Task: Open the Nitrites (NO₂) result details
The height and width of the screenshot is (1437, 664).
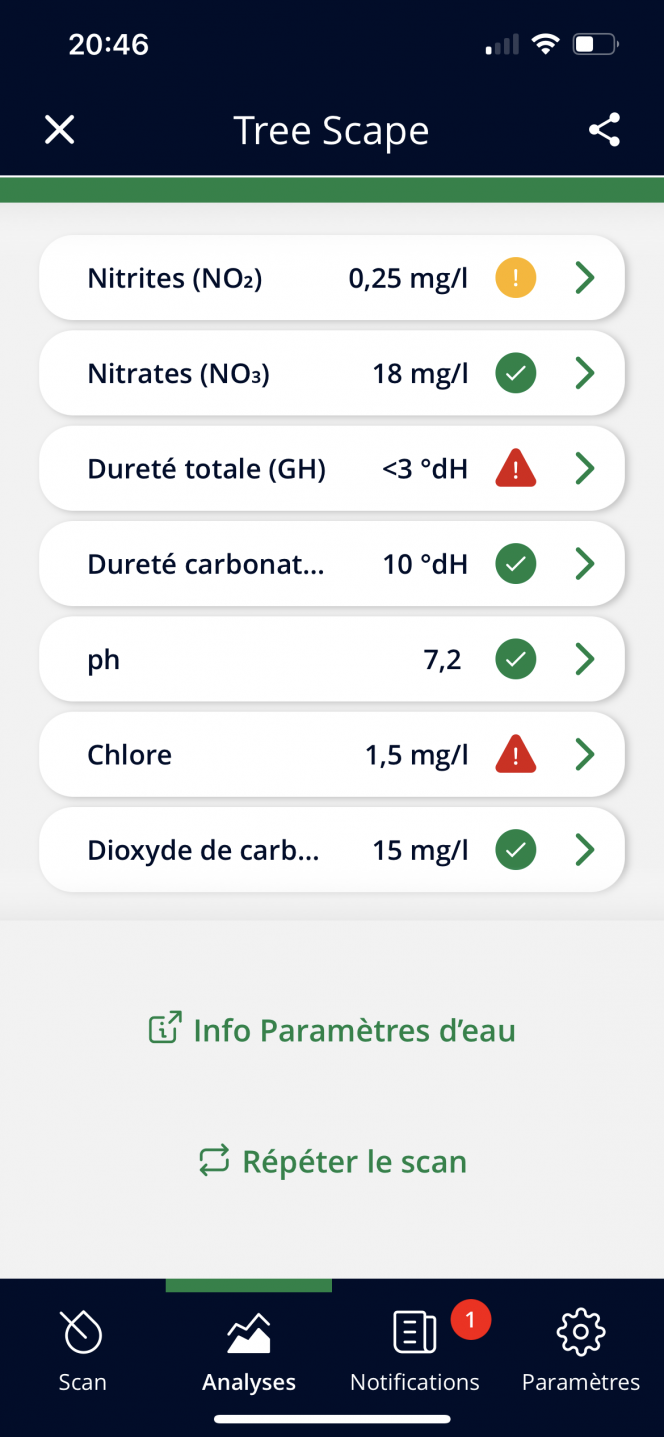Action: click(x=332, y=278)
